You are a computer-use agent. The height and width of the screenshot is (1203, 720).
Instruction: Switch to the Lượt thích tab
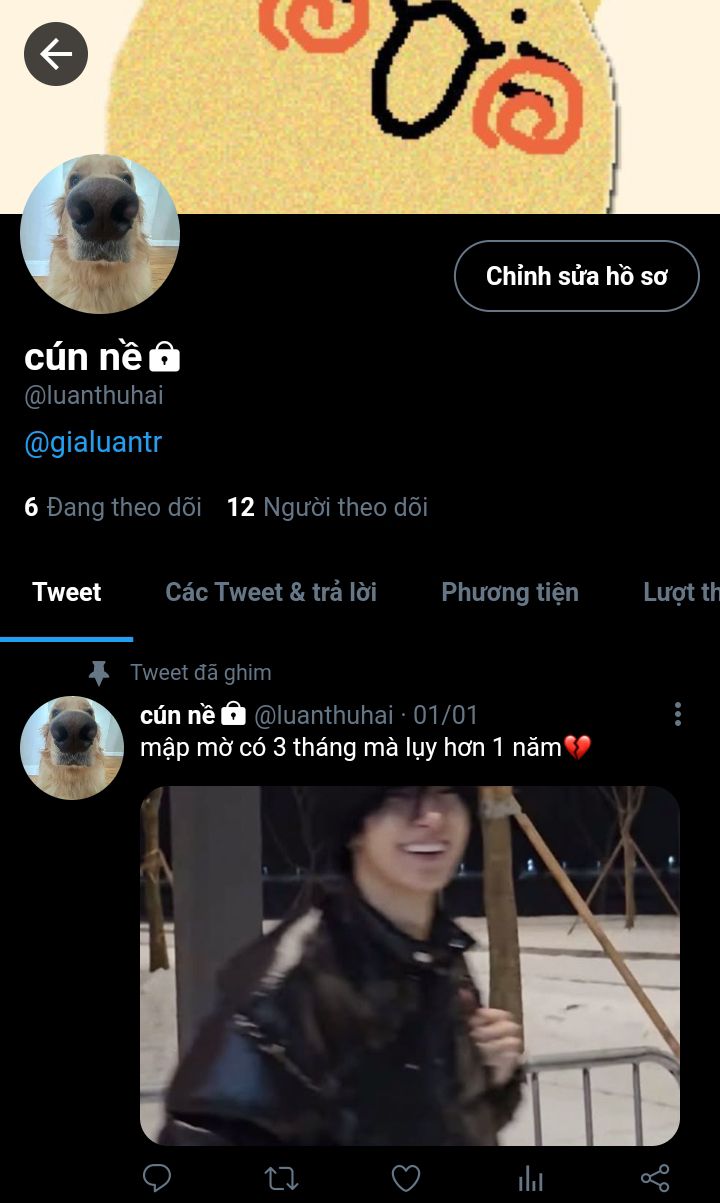(x=682, y=592)
